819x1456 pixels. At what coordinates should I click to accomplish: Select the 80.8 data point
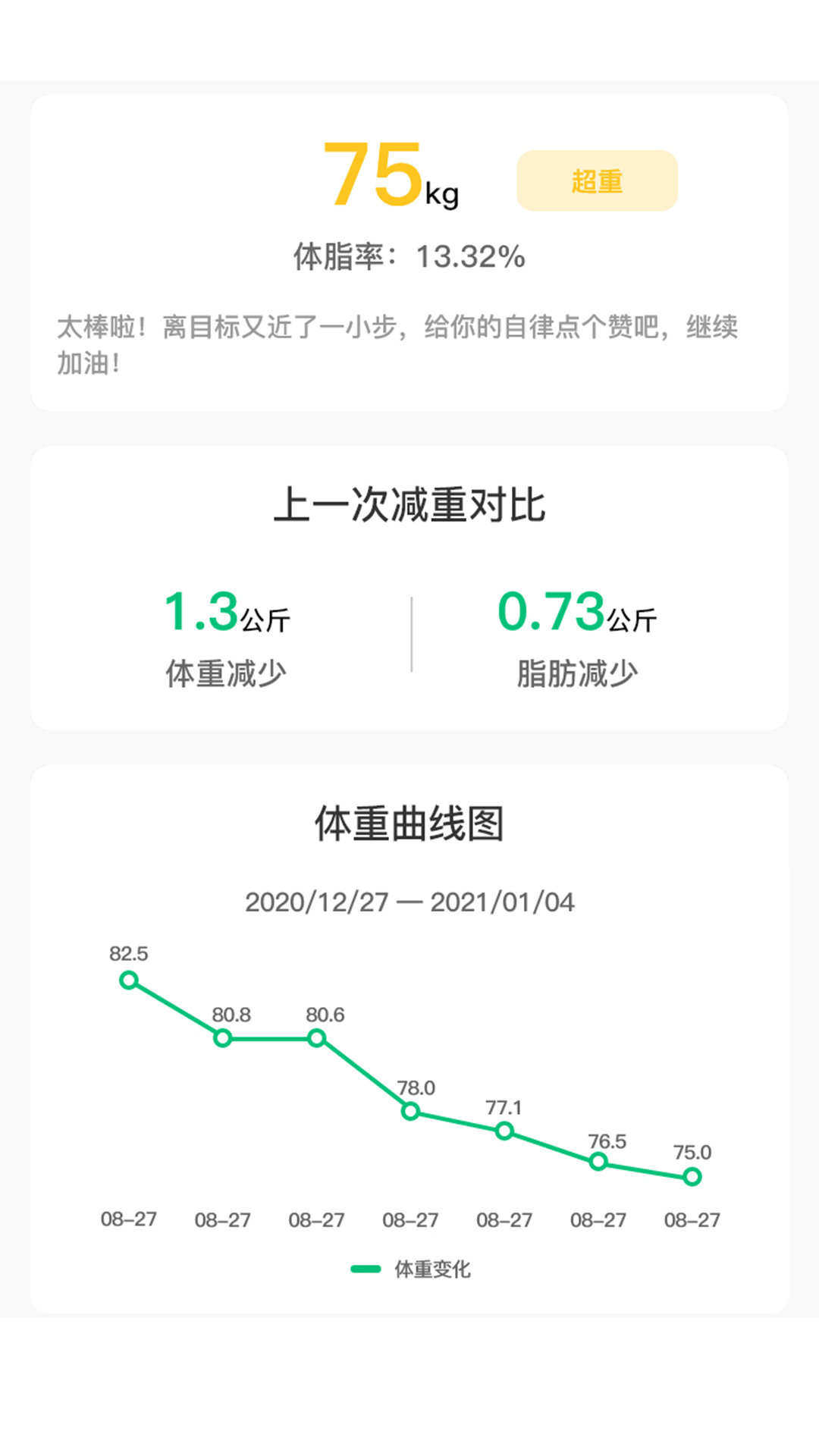(x=221, y=1036)
